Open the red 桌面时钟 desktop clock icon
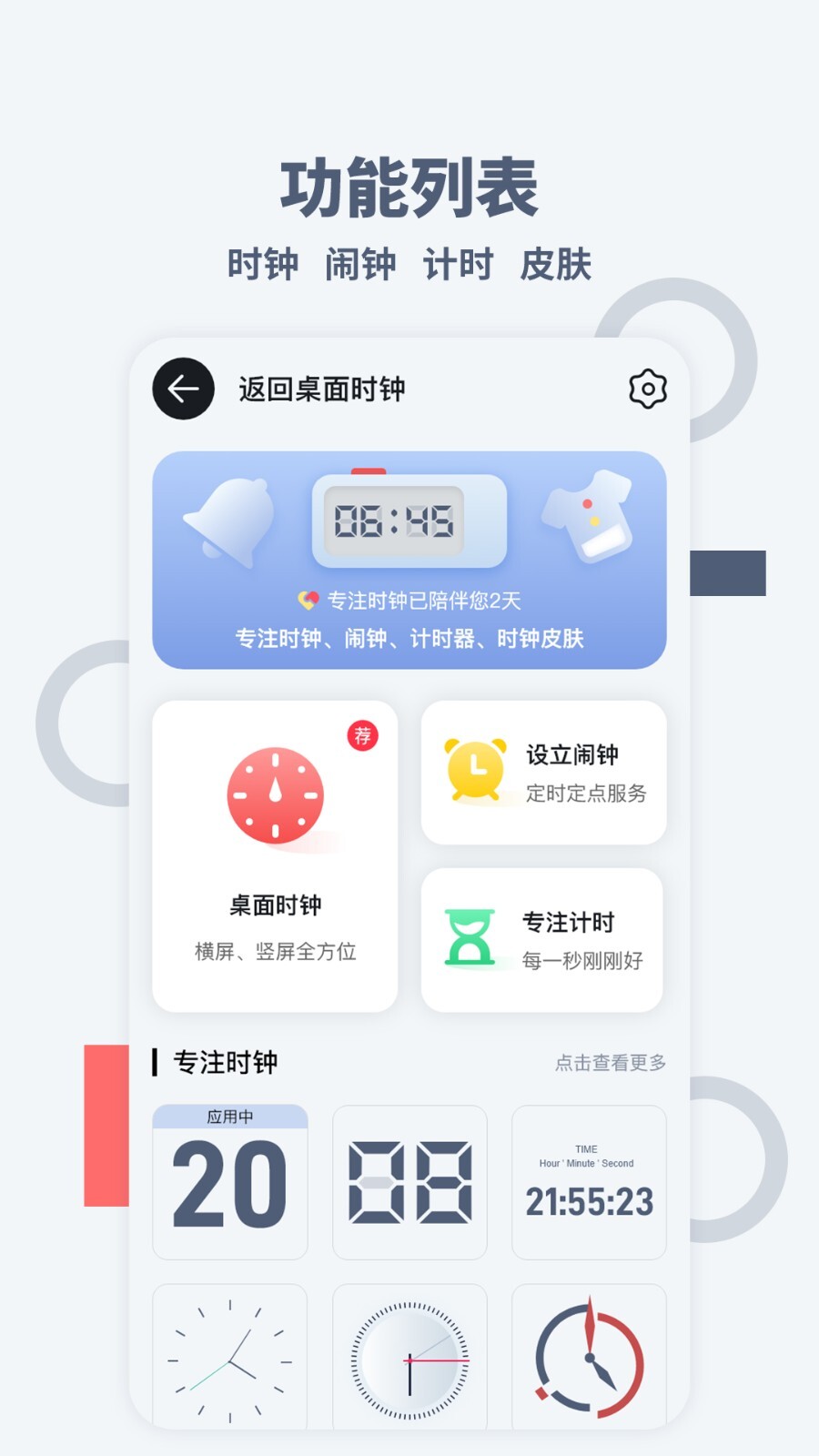The image size is (819, 1456). click(x=275, y=794)
